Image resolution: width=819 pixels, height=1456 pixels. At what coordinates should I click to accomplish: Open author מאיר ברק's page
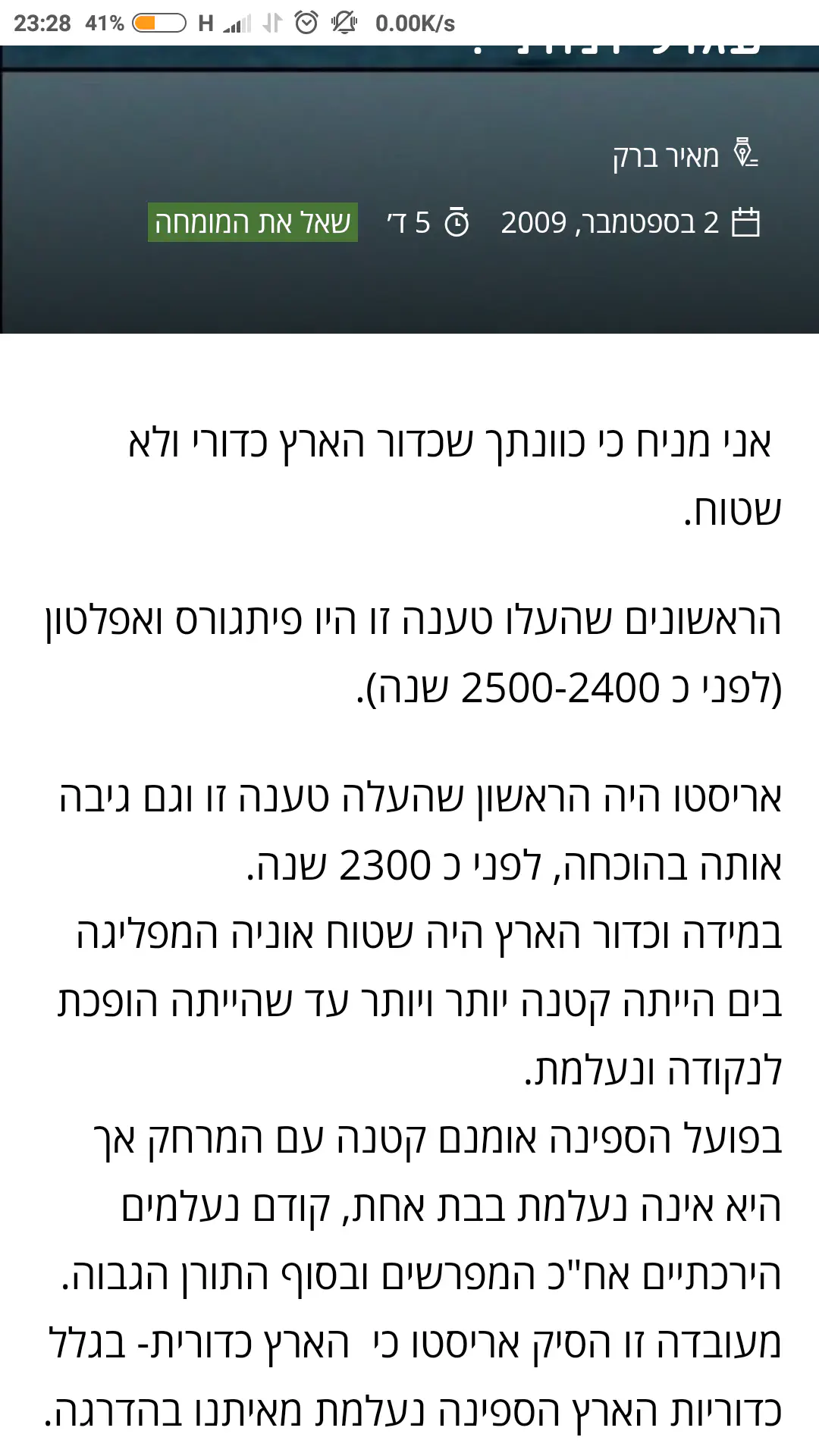click(666, 156)
